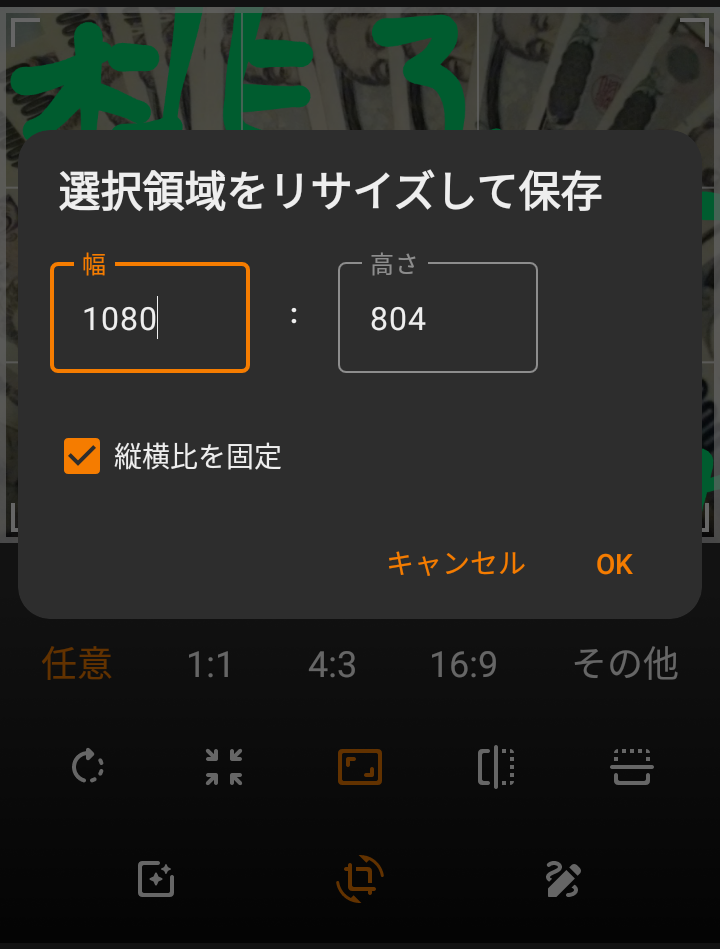Tap the 幅 width field showing 1080
The width and height of the screenshot is (720, 949).
pyautogui.click(x=150, y=319)
